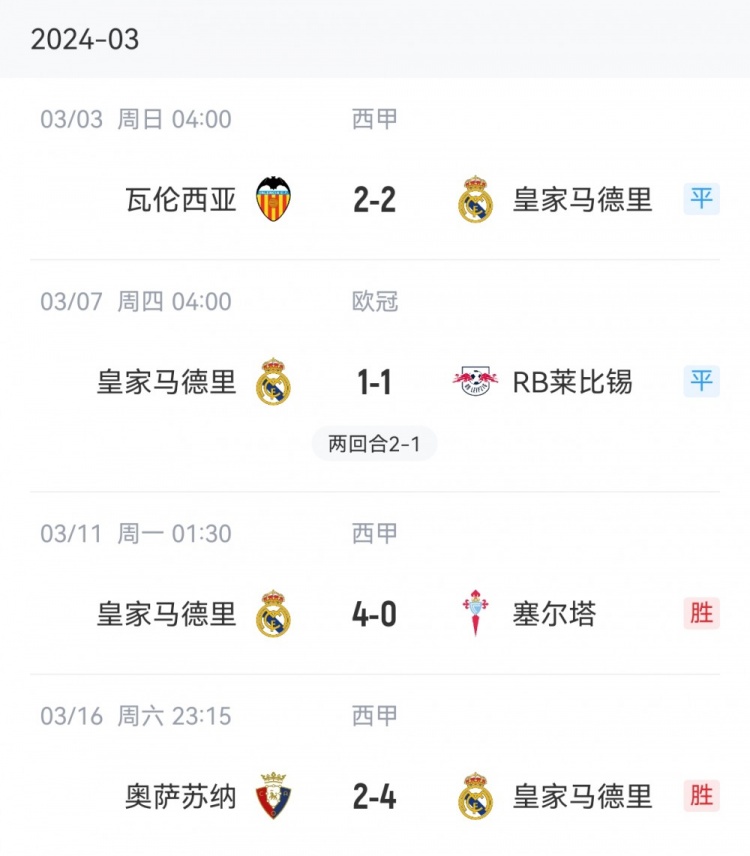This screenshot has height=856, width=750.
Task: Click the 4-0 score versus Celta
Action: [x=375, y=614]
